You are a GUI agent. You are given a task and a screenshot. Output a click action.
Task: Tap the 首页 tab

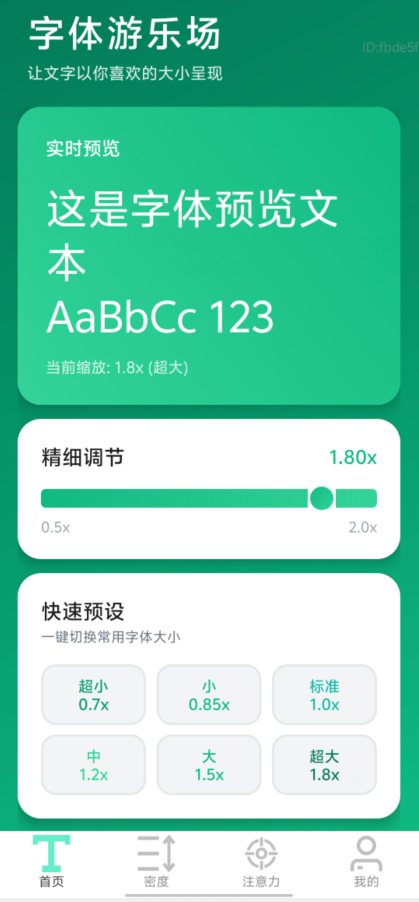pos(52,862)
